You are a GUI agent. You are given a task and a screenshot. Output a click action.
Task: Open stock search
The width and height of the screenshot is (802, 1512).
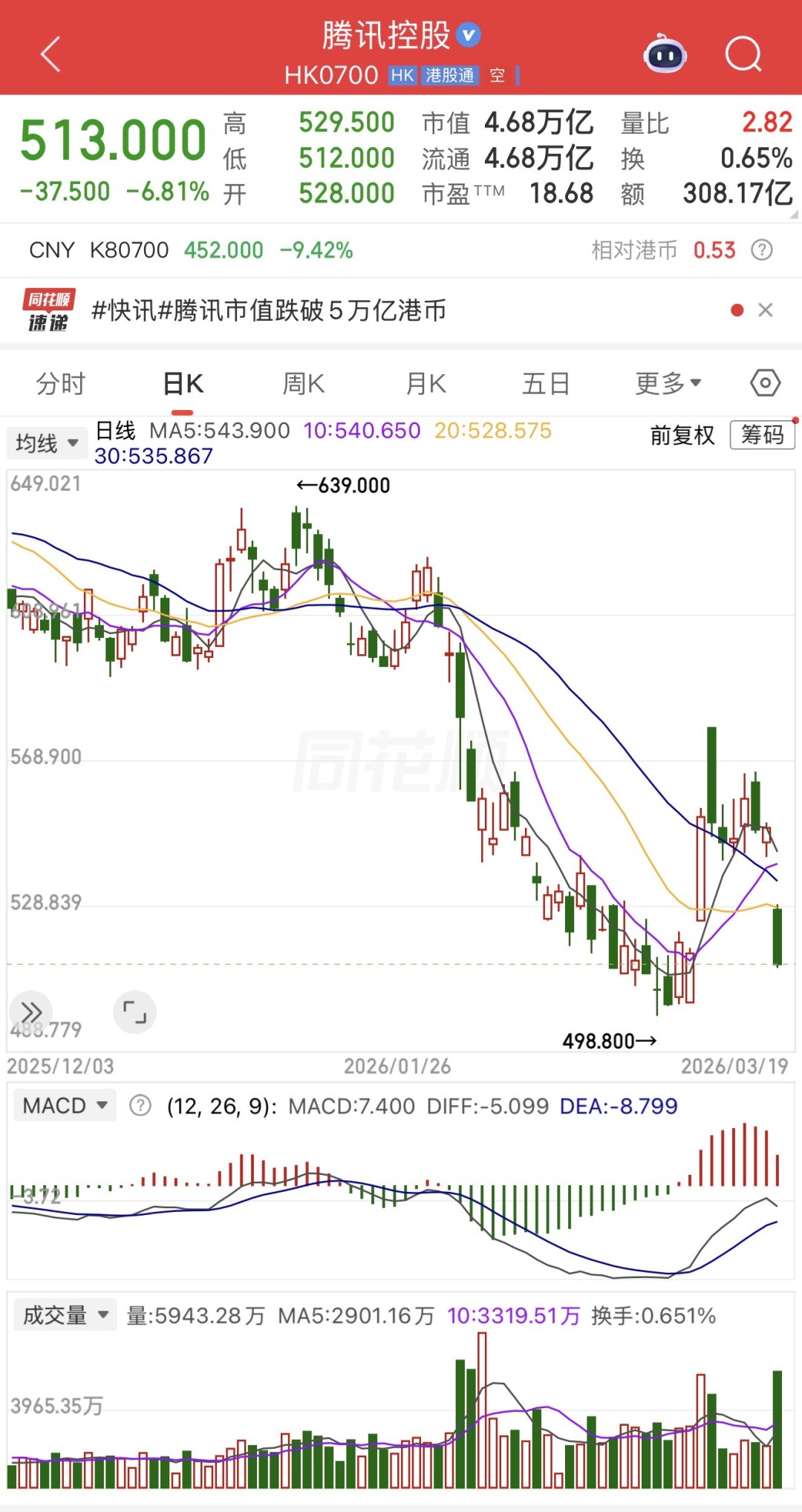[x=743, y=54]
